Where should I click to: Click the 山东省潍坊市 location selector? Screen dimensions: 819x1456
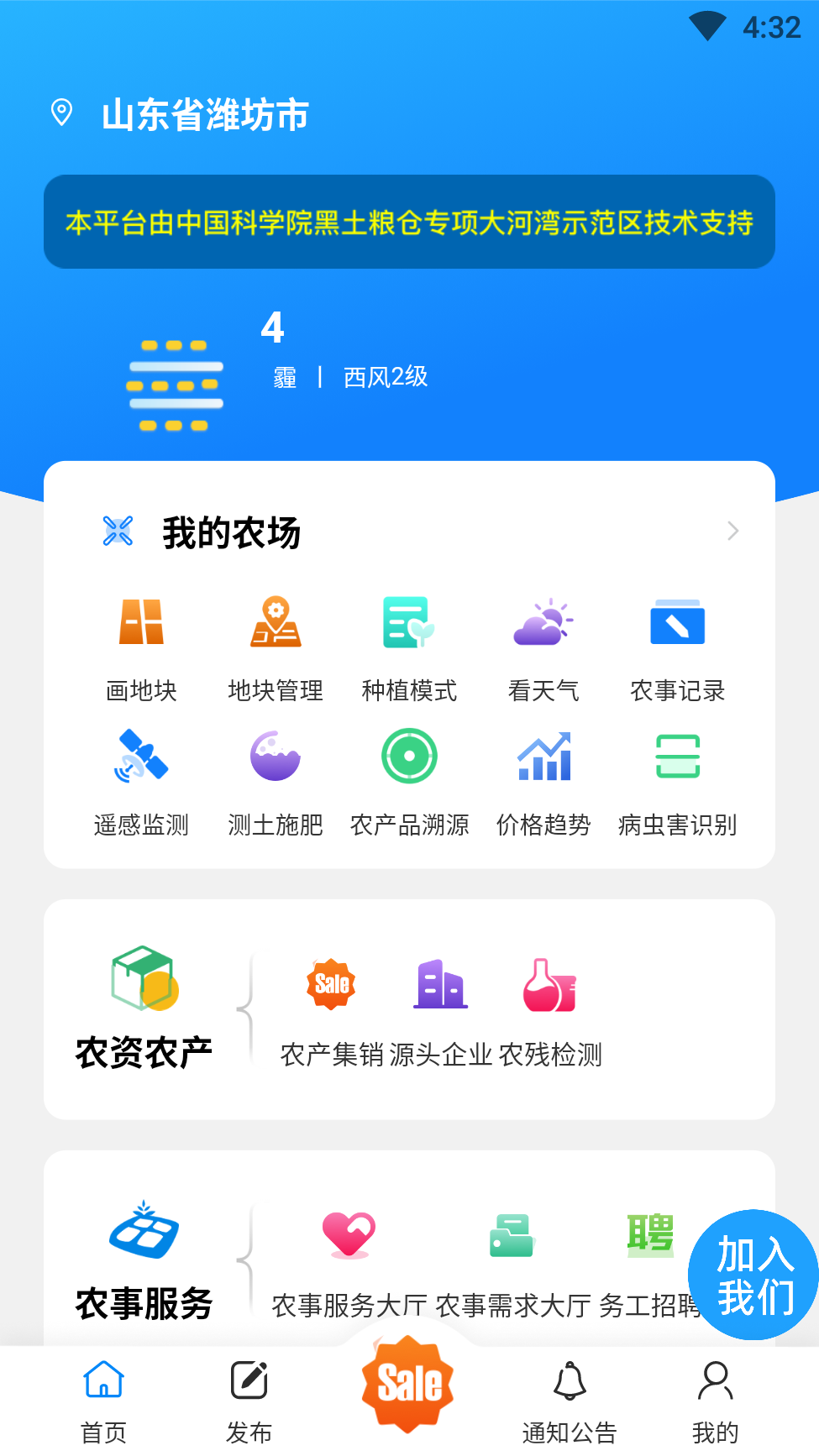point(204,115)
